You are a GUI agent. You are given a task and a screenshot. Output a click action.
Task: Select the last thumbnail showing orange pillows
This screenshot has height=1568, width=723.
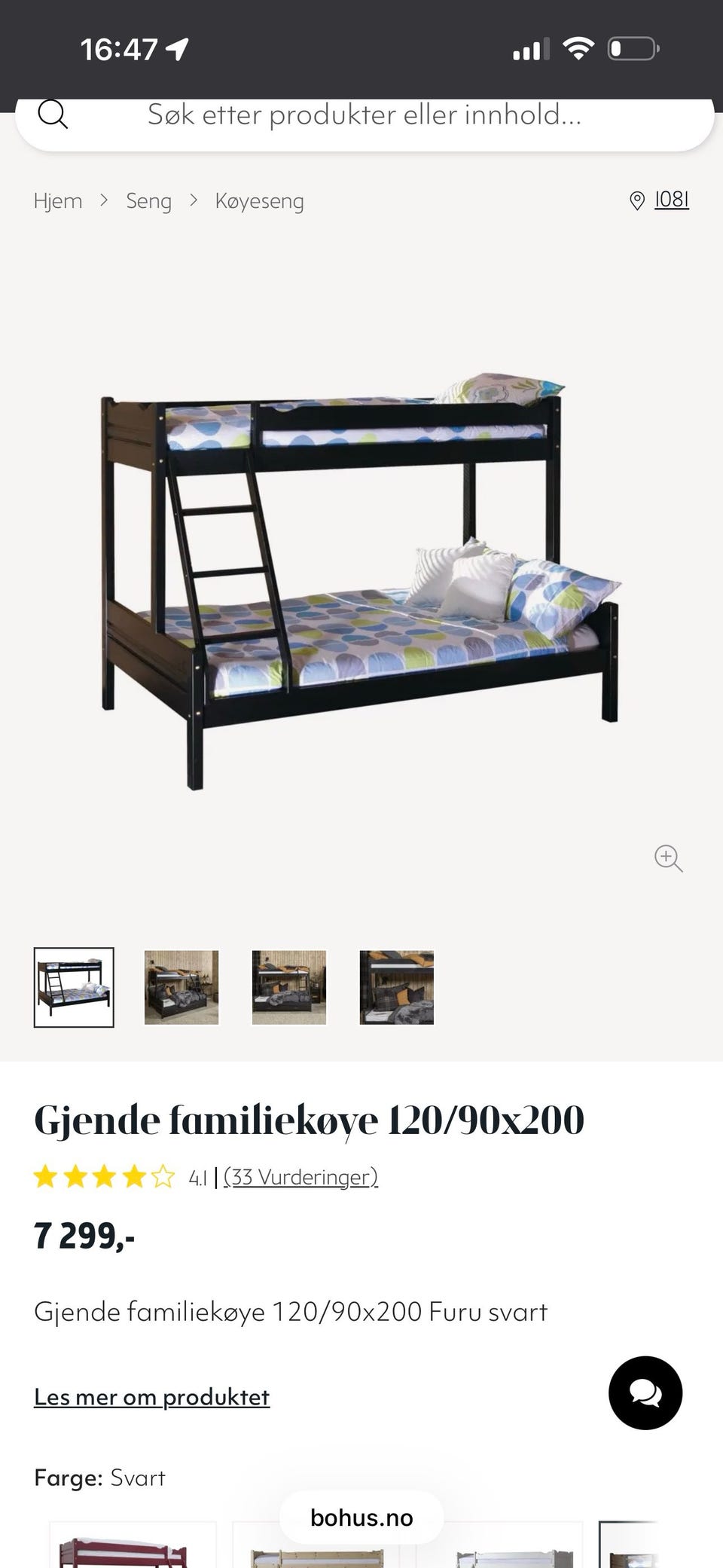(397, 987)
